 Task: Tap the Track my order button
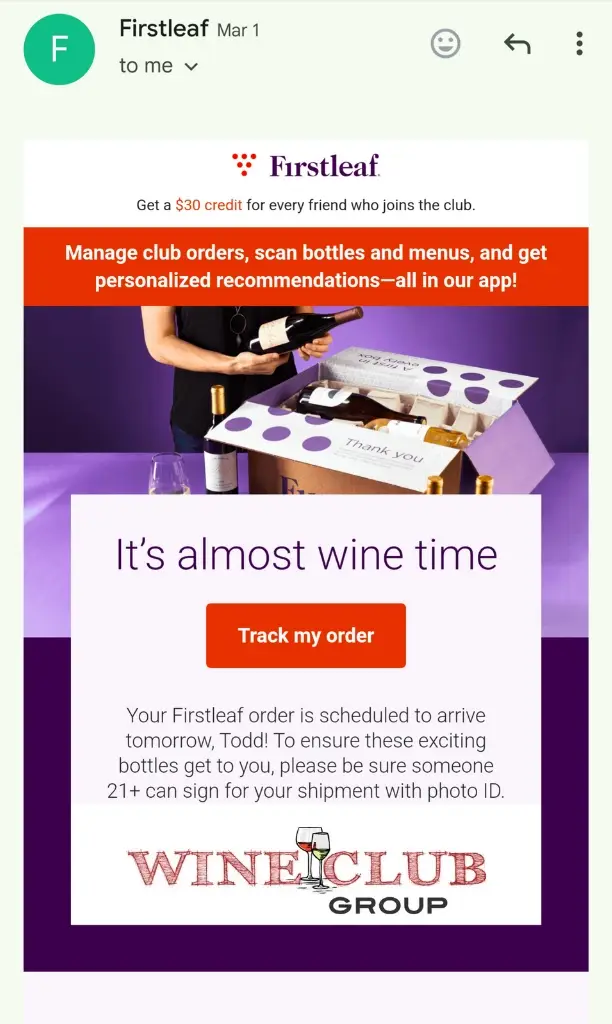306,635
